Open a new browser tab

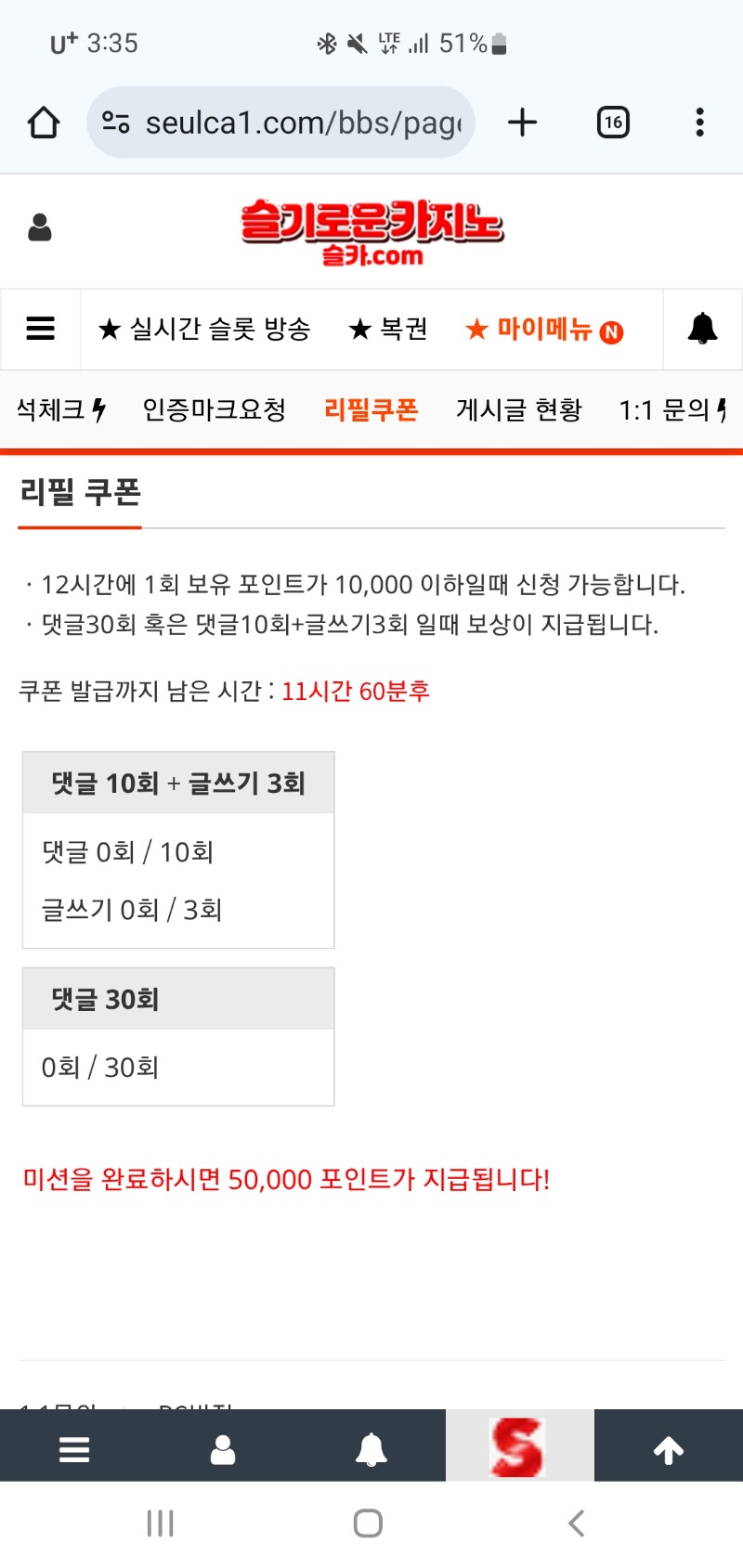523,123
